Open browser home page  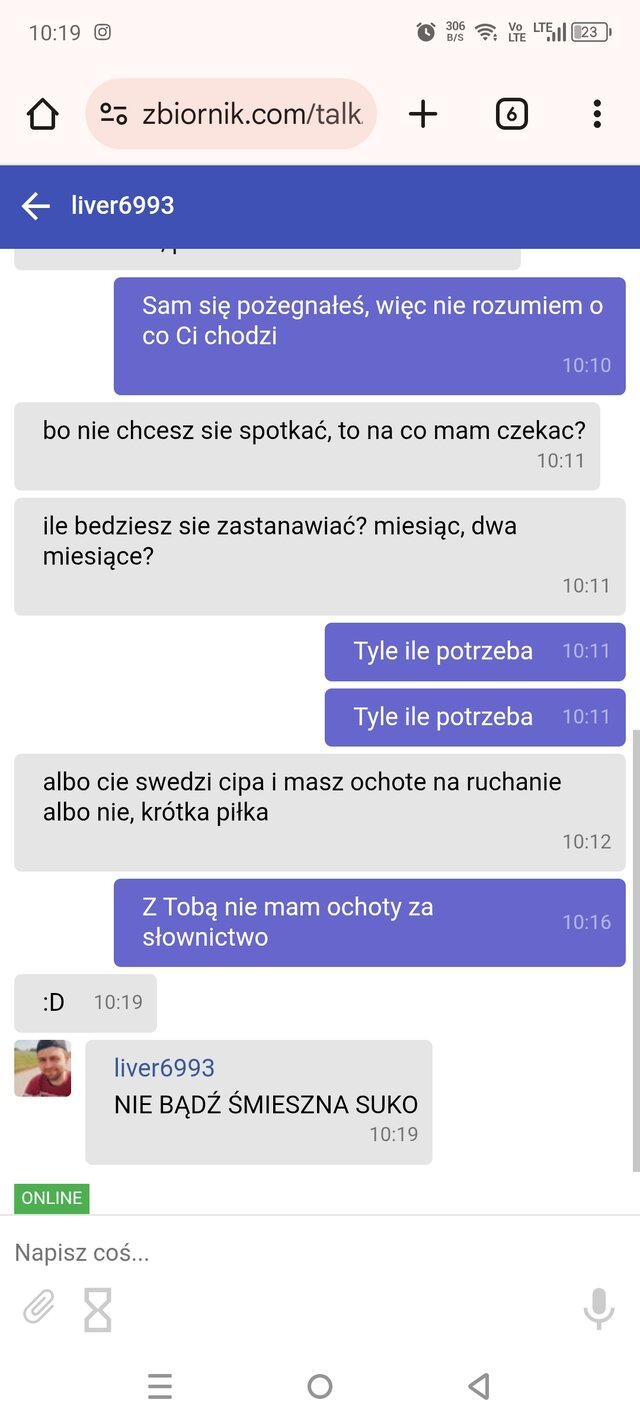(x=42, y=114)
